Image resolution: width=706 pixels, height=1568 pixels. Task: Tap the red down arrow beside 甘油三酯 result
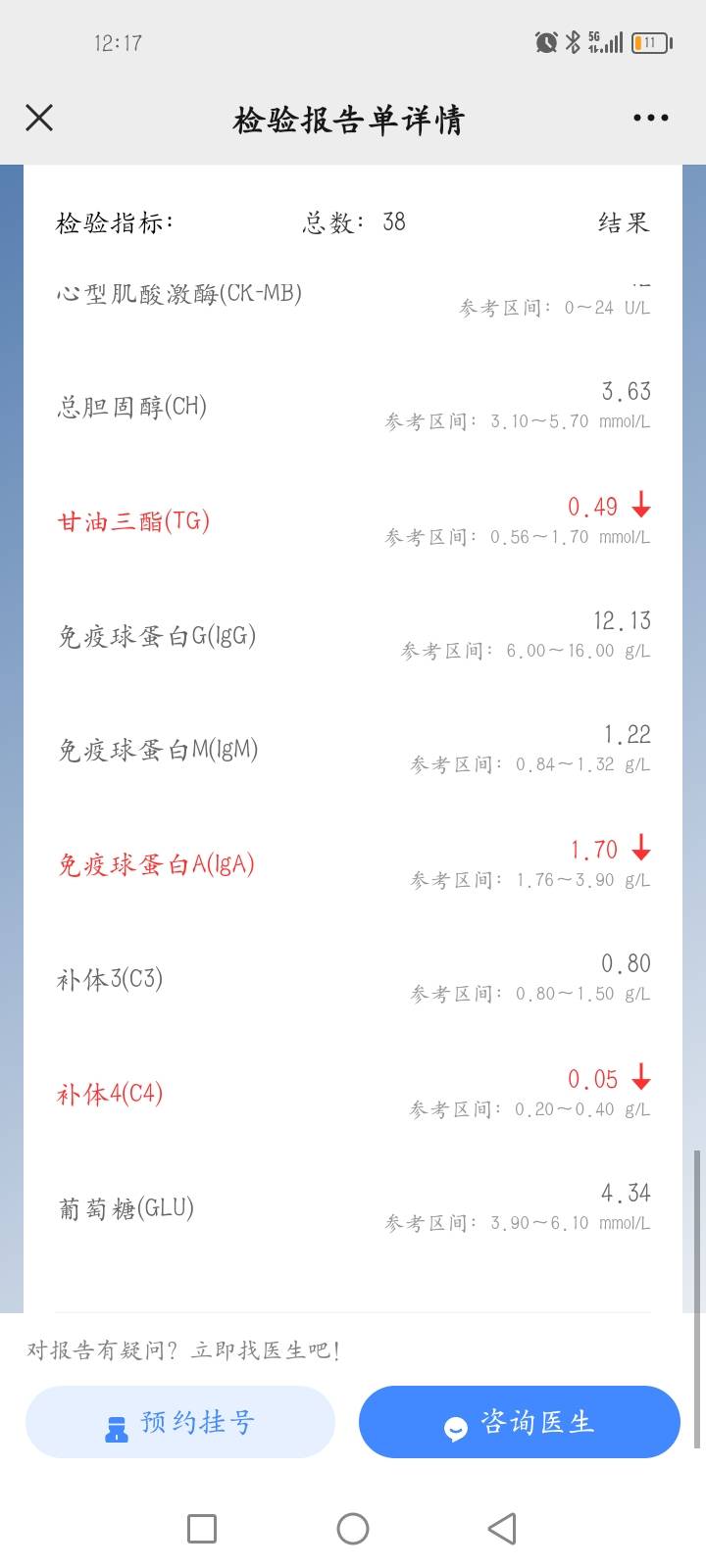click(x=639, y=508)
